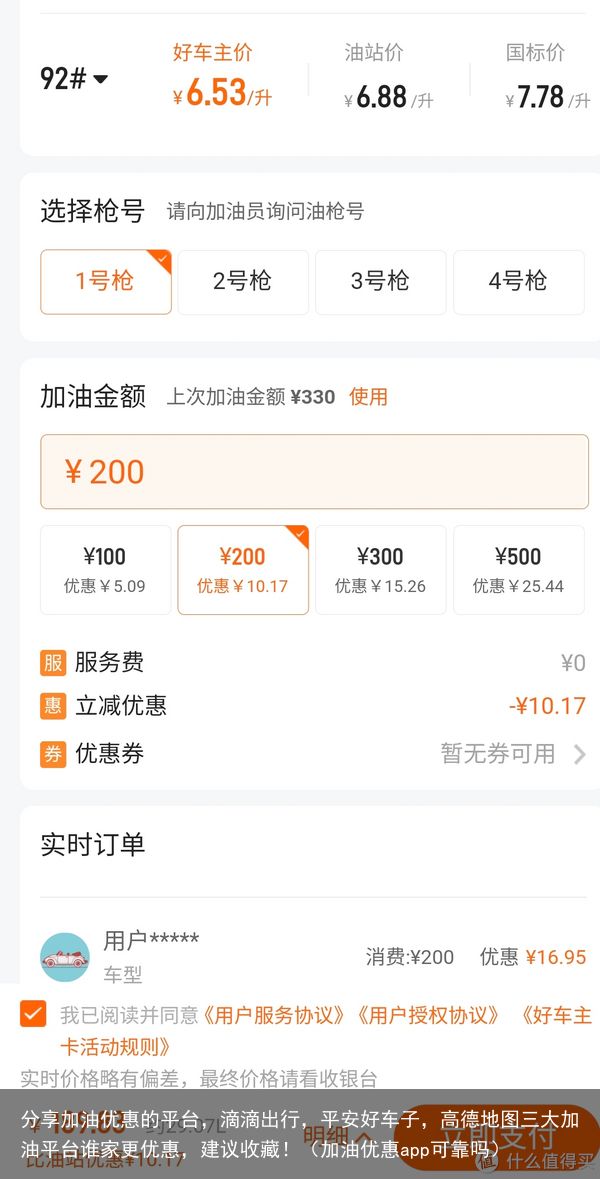
Task: Choose 4号枪 fuel gun
Action: pos(519,282)
